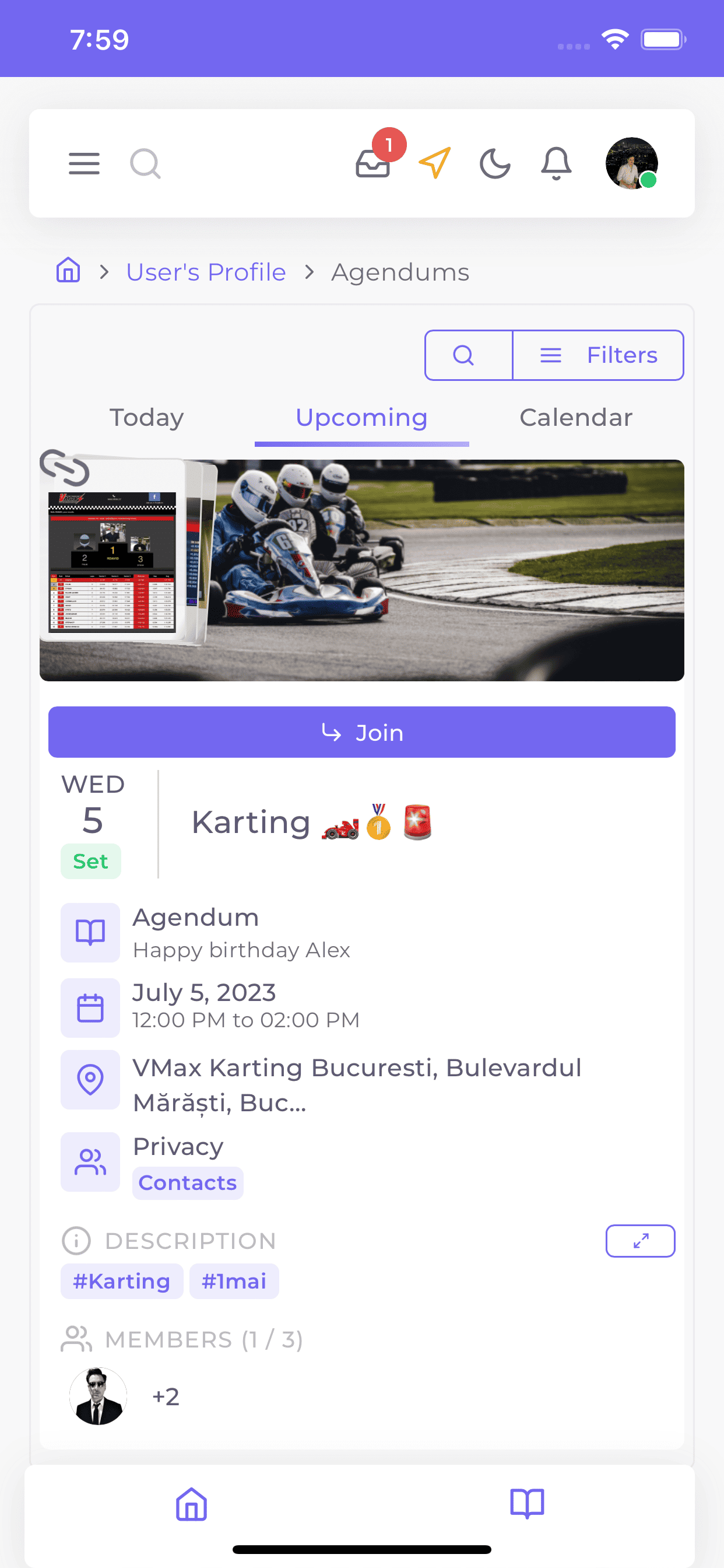Viewport: 724px width, 1568px height.
Task: Switch to the Today tab
Action: pyautogui.click(x=146, y=418)
